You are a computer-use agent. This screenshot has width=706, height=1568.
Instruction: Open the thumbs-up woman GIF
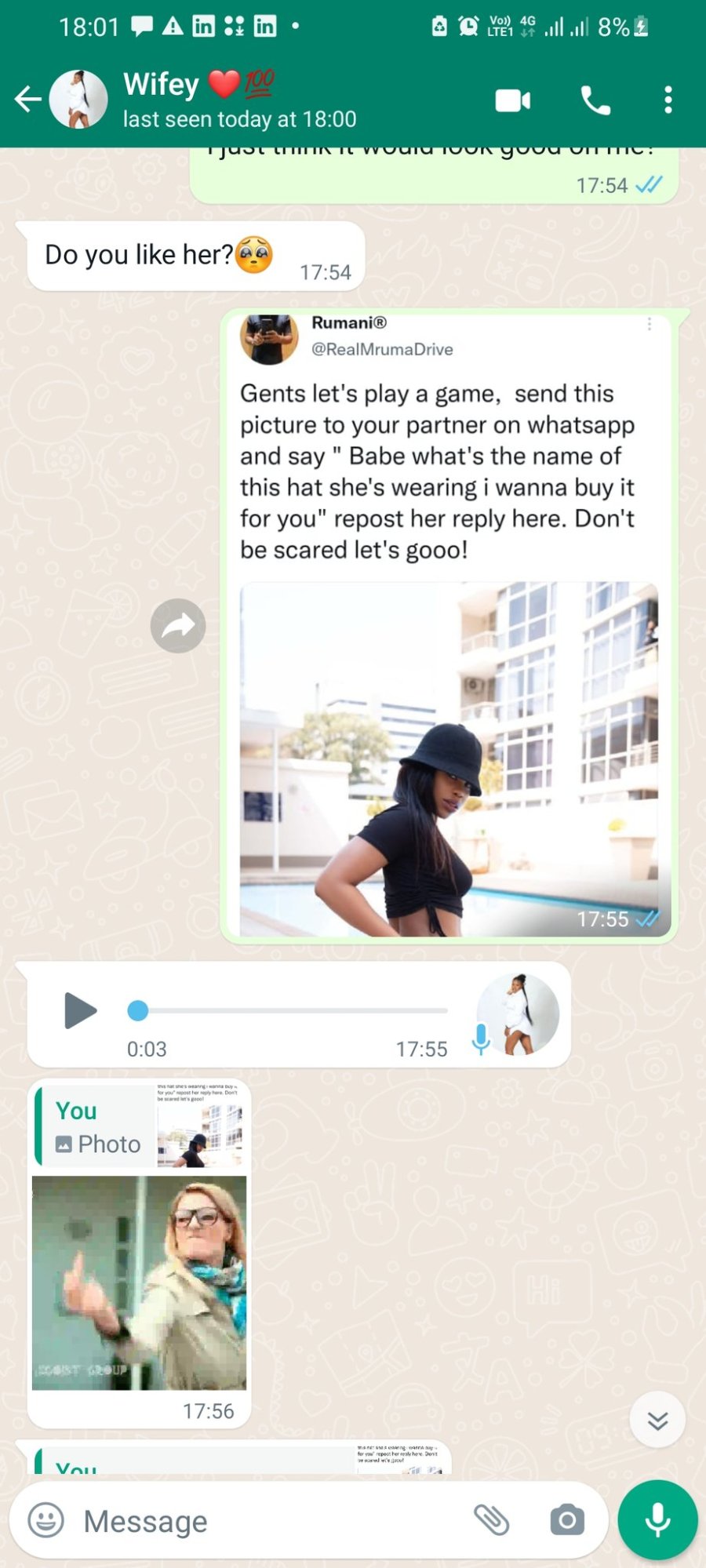140,1282
